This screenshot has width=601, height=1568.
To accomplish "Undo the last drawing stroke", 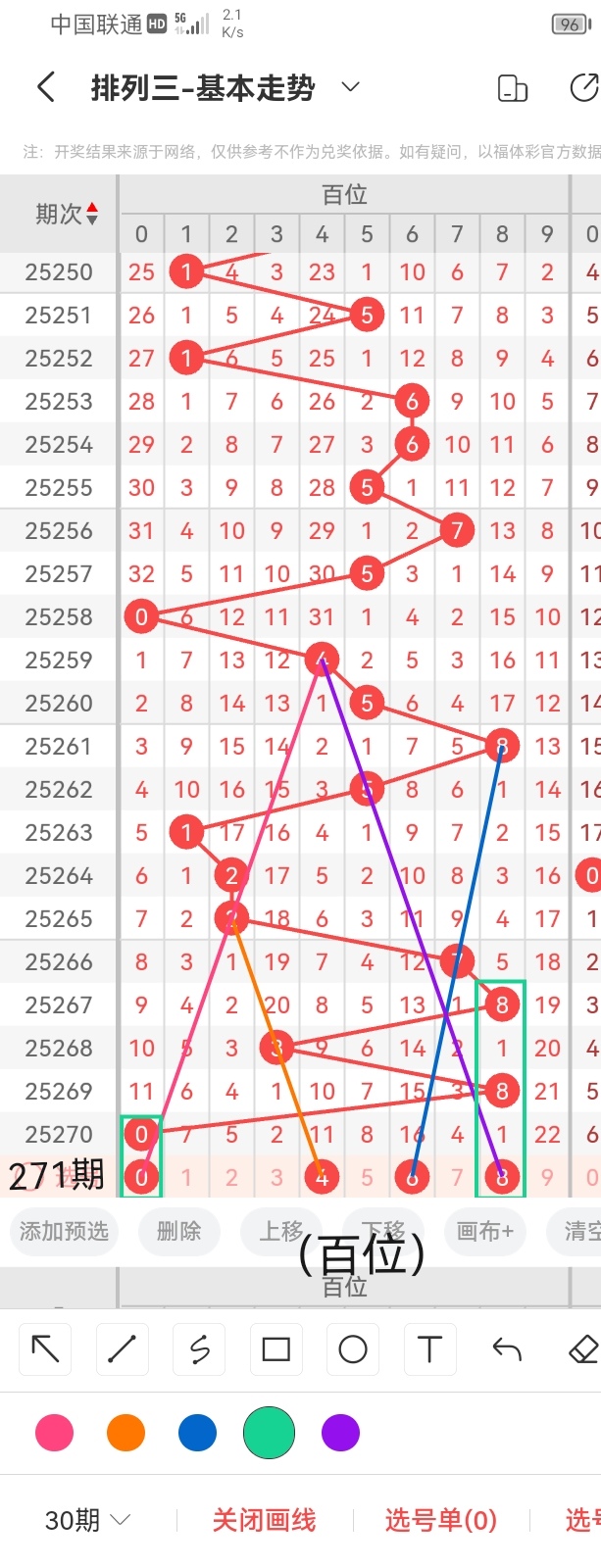I will click(x=507, y=1349).
